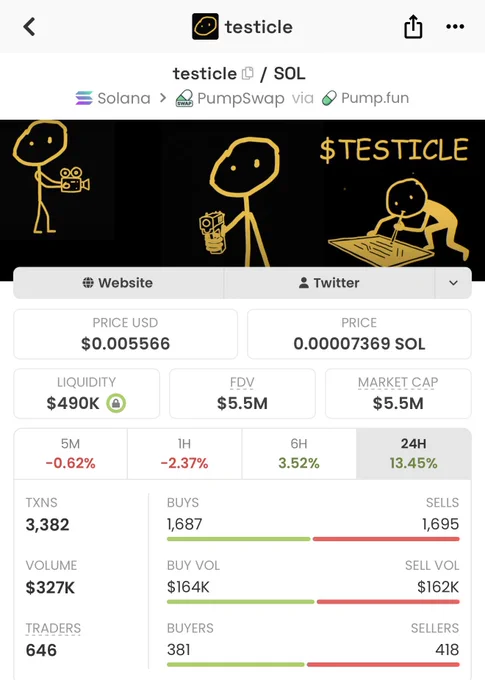485x680 pixels.
Task: Show the 6H timeframe stats
Action: tap(299, 454)
